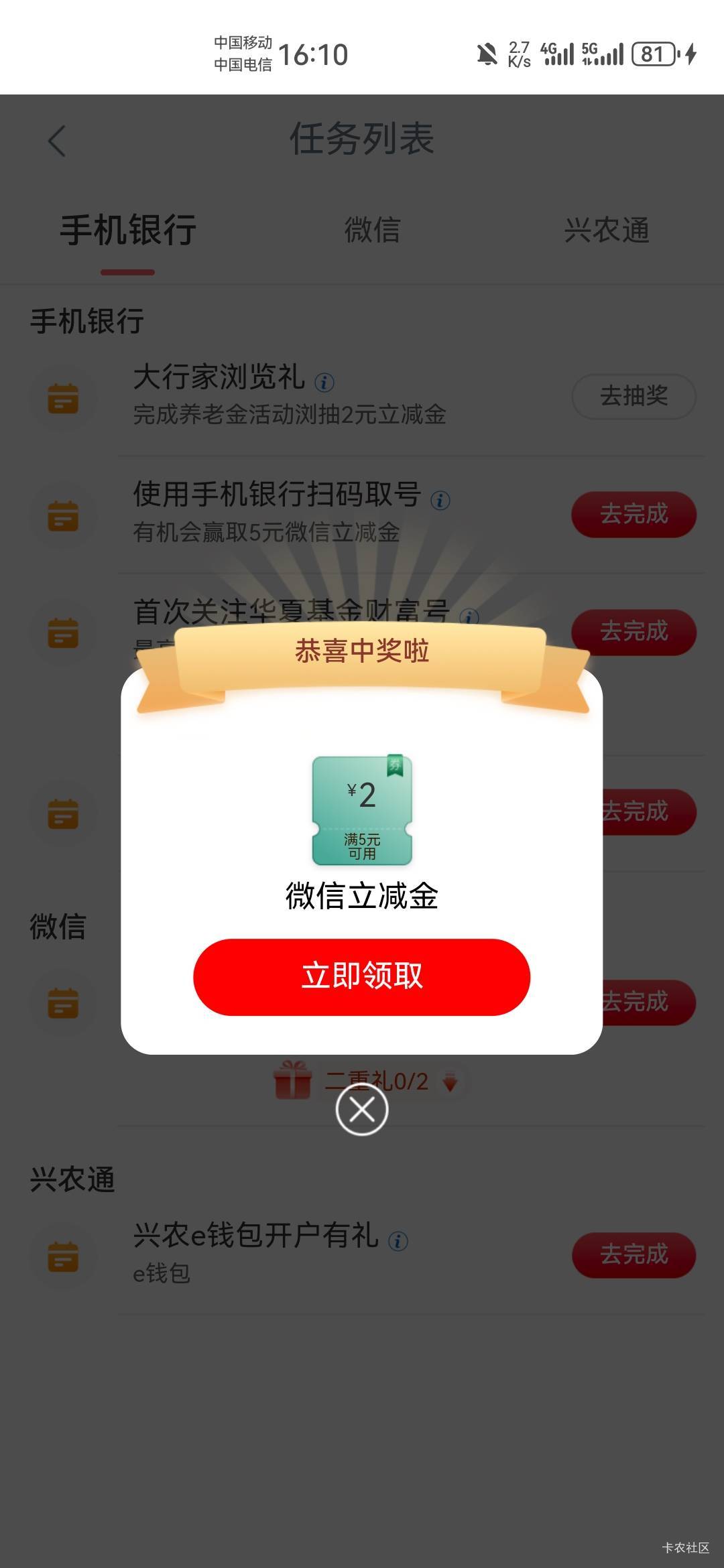
Task: Switch to the 微信 tab
Action: 372,231
